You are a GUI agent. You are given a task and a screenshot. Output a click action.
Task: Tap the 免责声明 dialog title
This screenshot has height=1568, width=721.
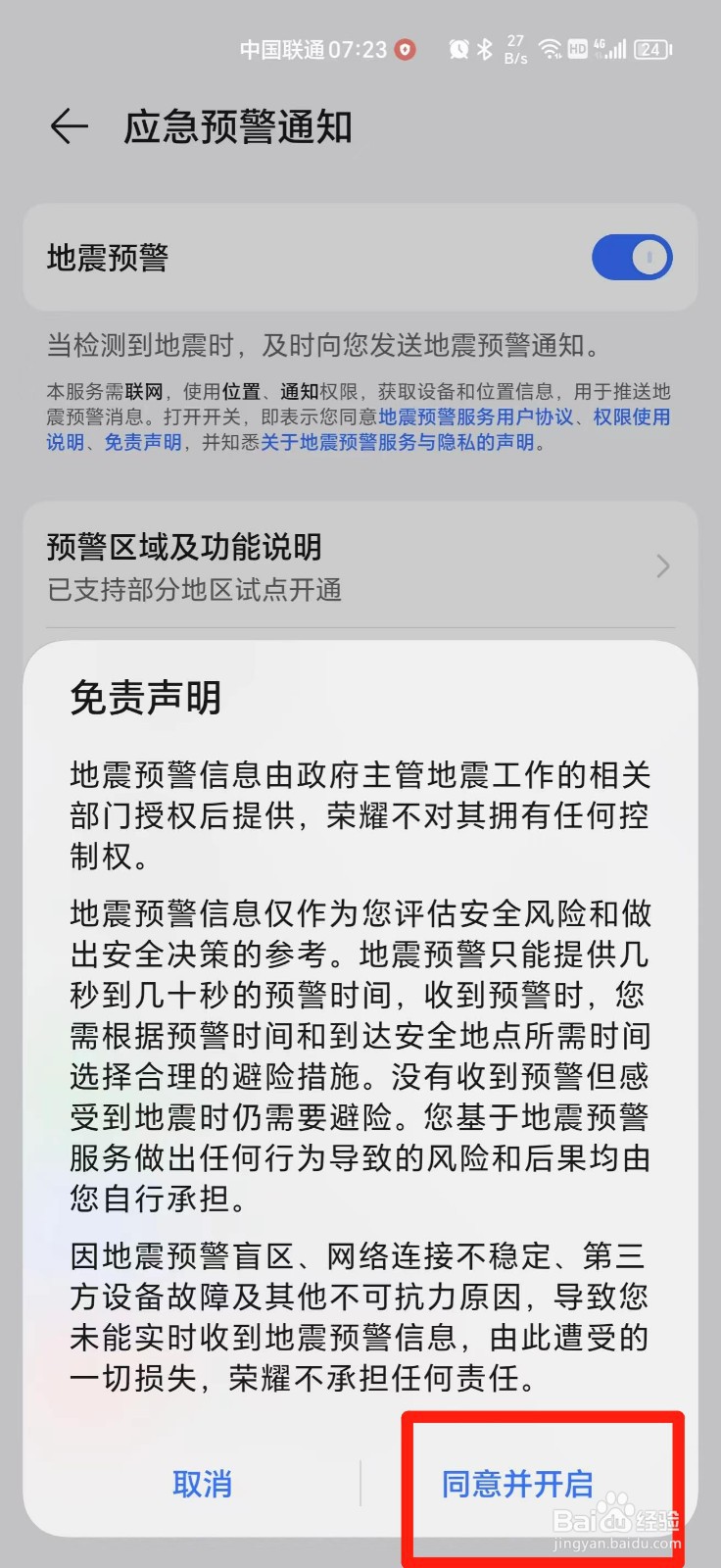(145, 698)
